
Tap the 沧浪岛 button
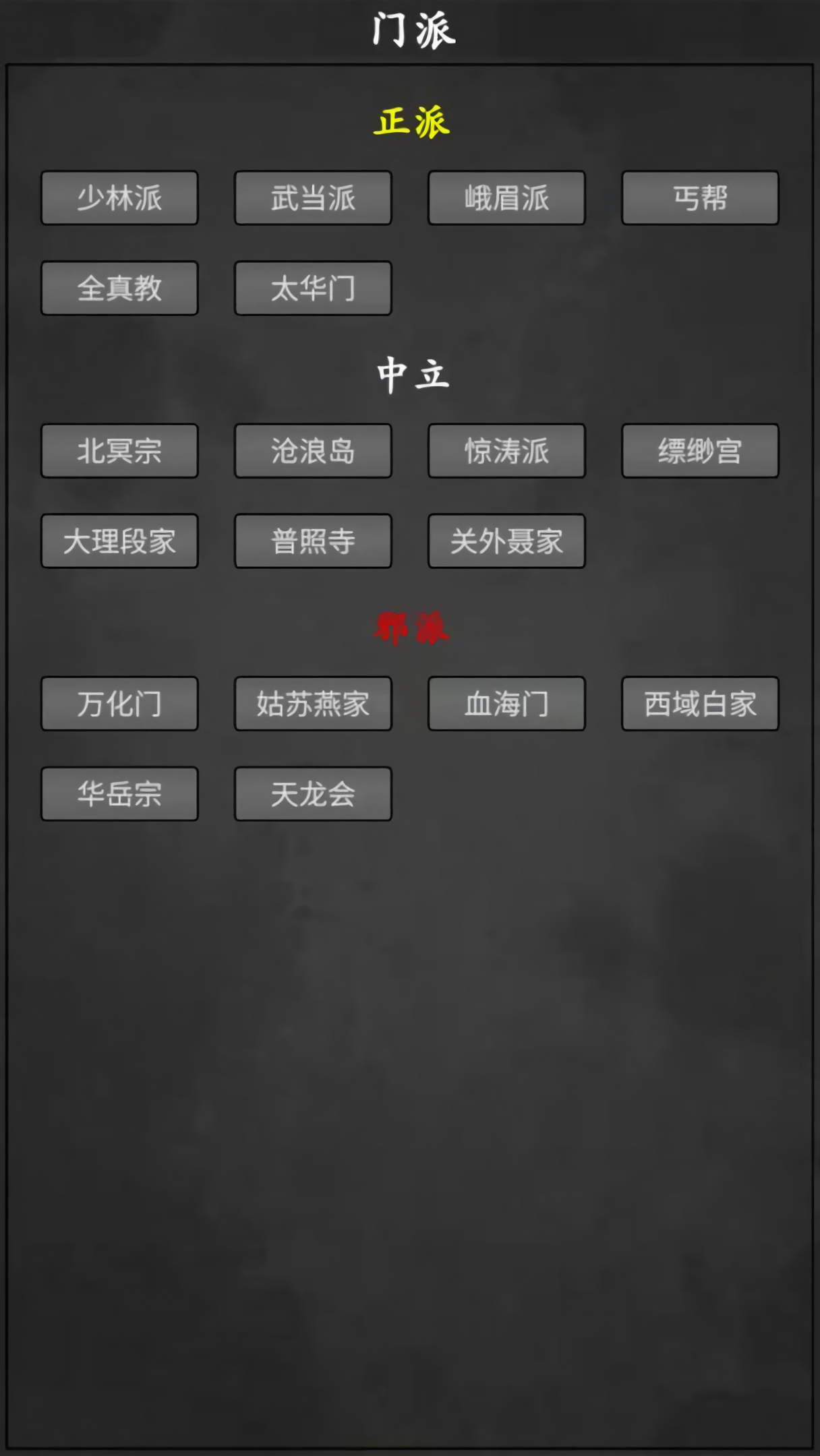[x=313, y=450]
